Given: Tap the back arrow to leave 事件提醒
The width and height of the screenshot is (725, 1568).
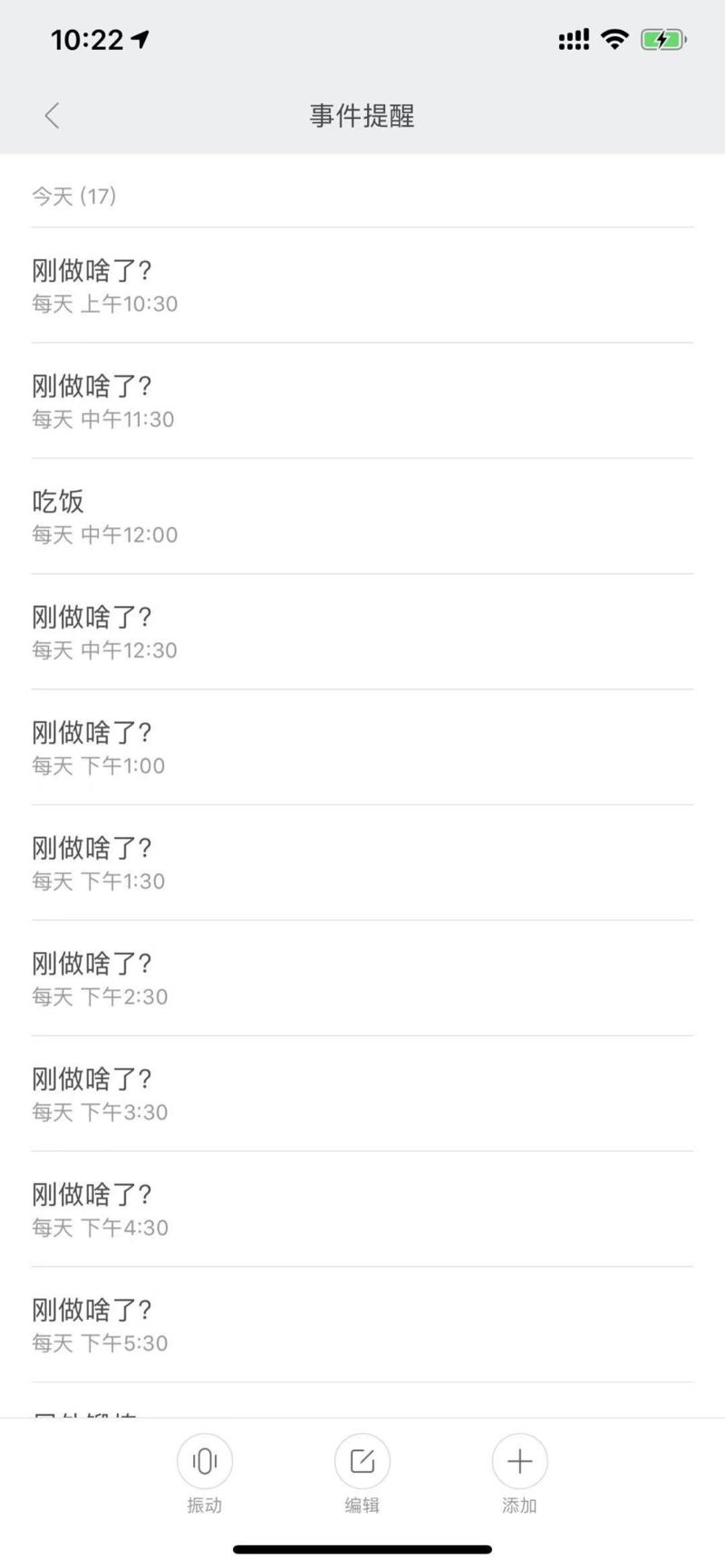Looking at the screenshot, I should (x=52, y=116).
